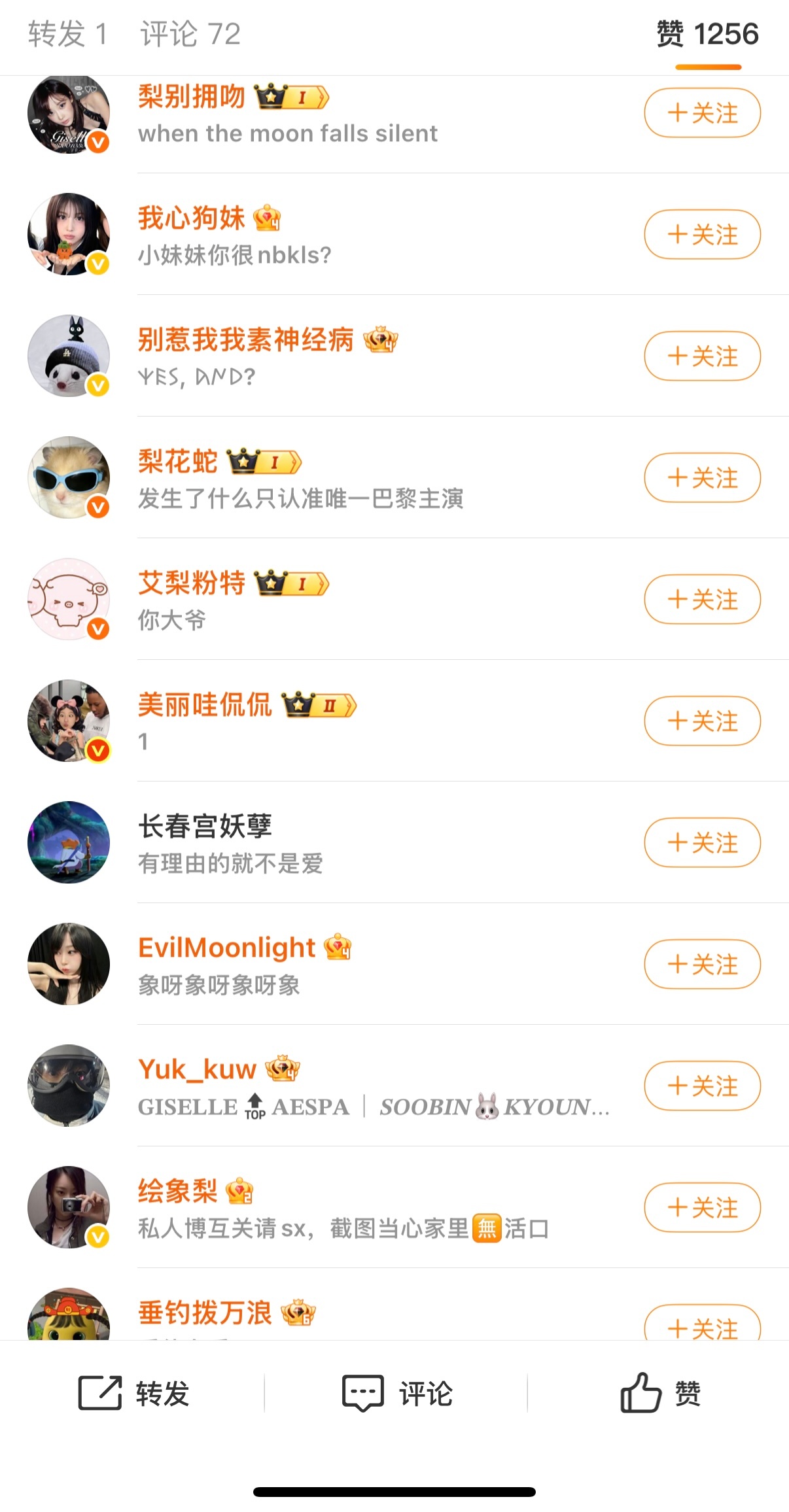Open EvilMoonlight's profile
This screenshot has height=1512, width=789.
pos(226,948)
